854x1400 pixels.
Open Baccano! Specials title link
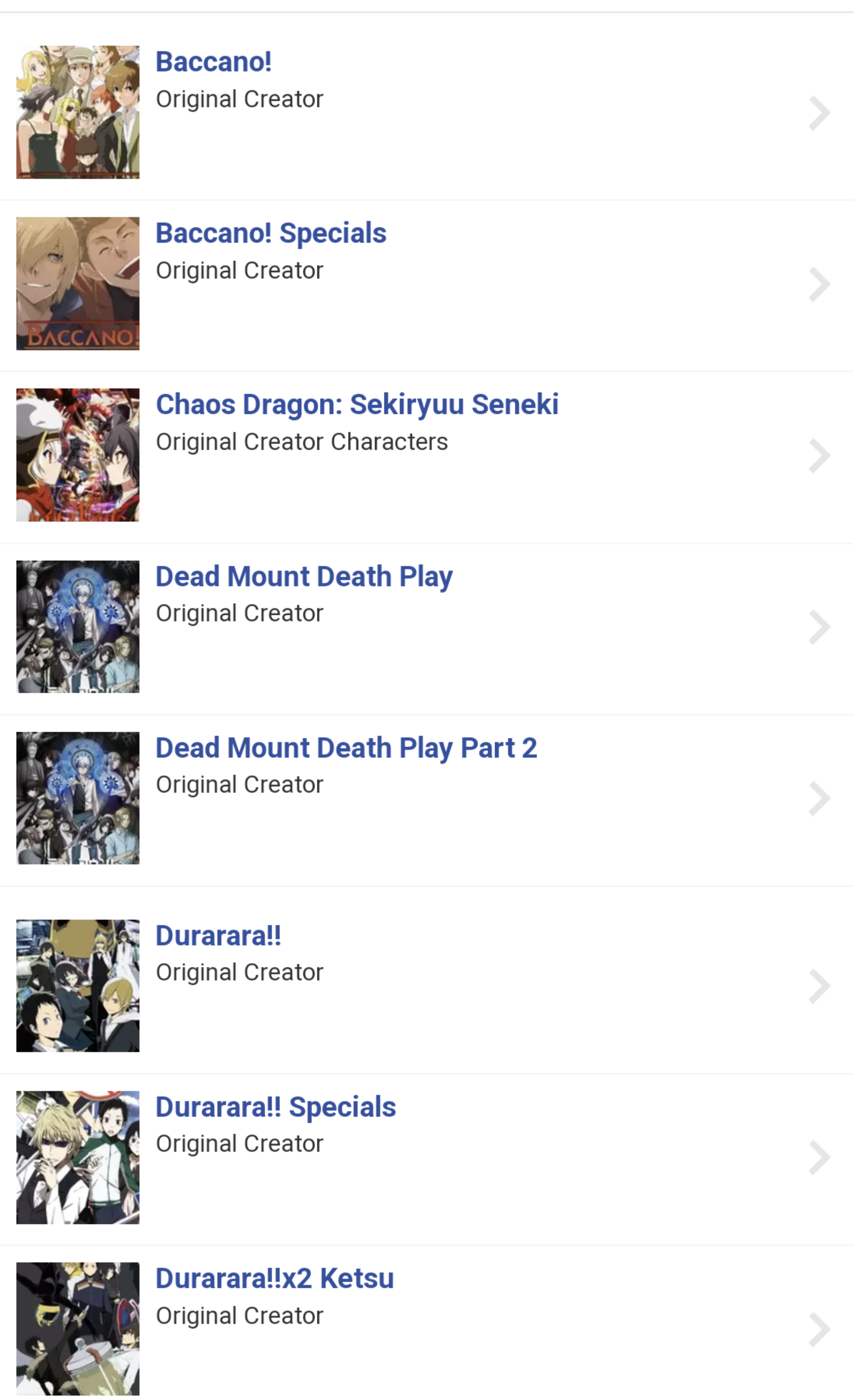pos(271,233)
